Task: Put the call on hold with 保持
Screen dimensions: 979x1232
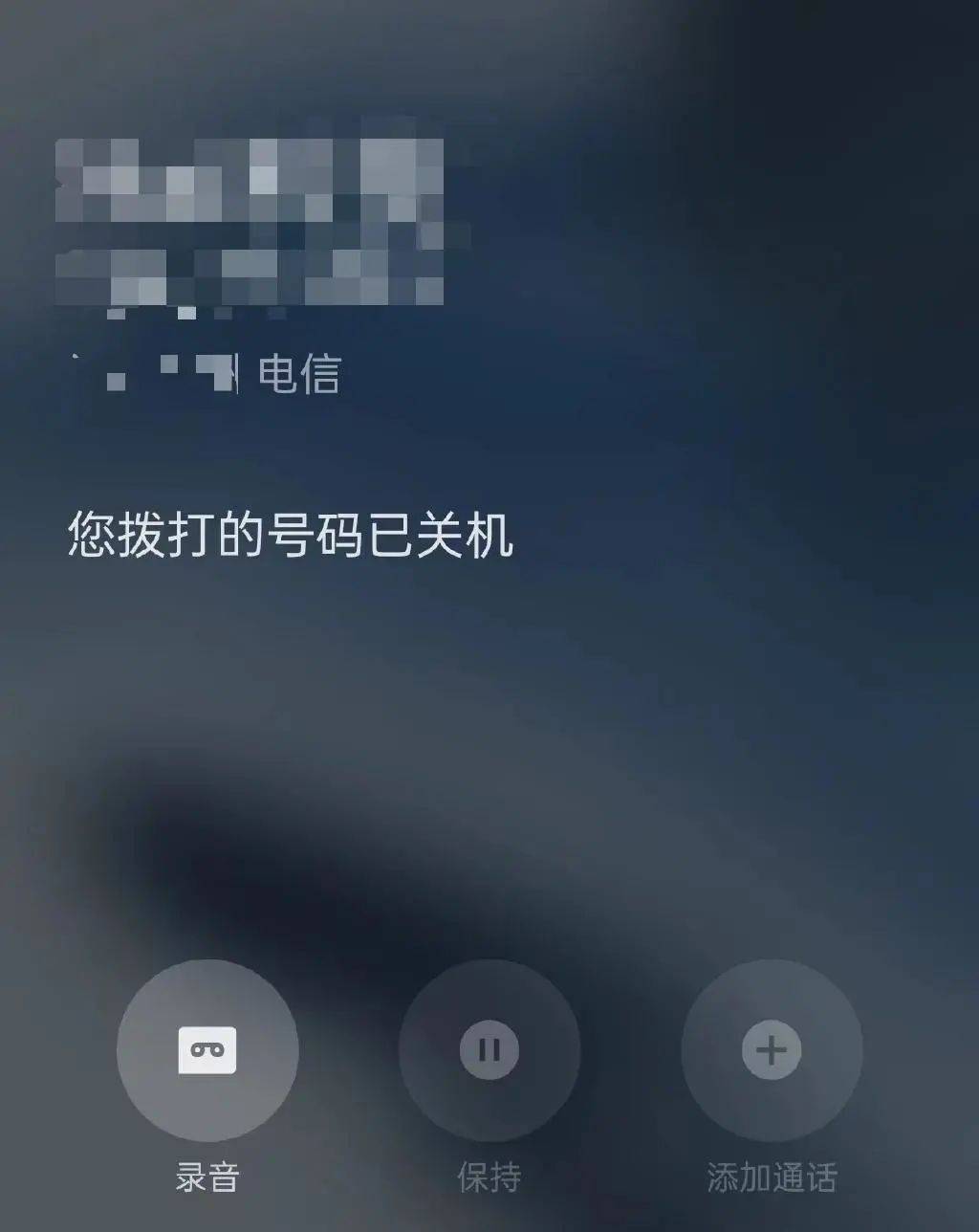Action: click(x=489, y=1050)
